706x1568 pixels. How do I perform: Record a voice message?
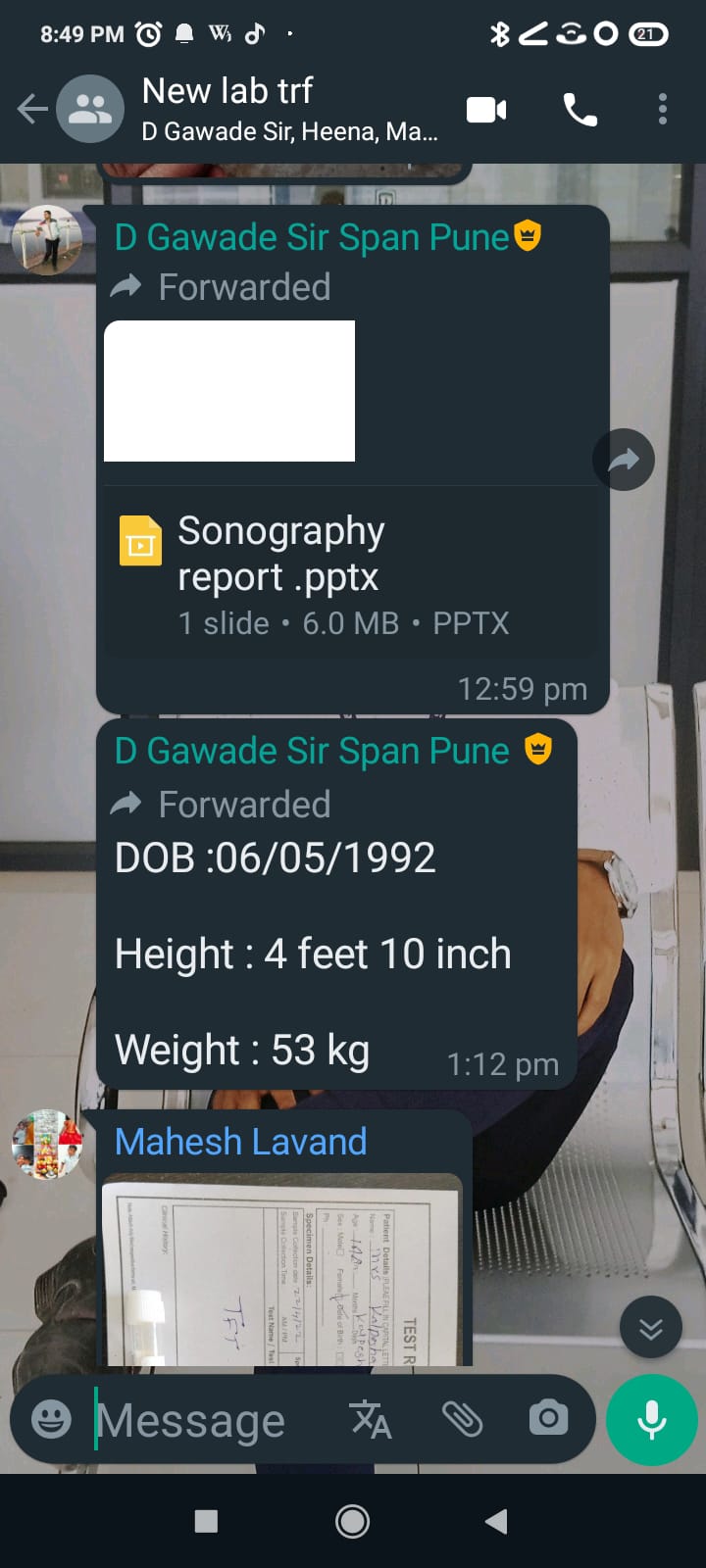point(652,1420)
